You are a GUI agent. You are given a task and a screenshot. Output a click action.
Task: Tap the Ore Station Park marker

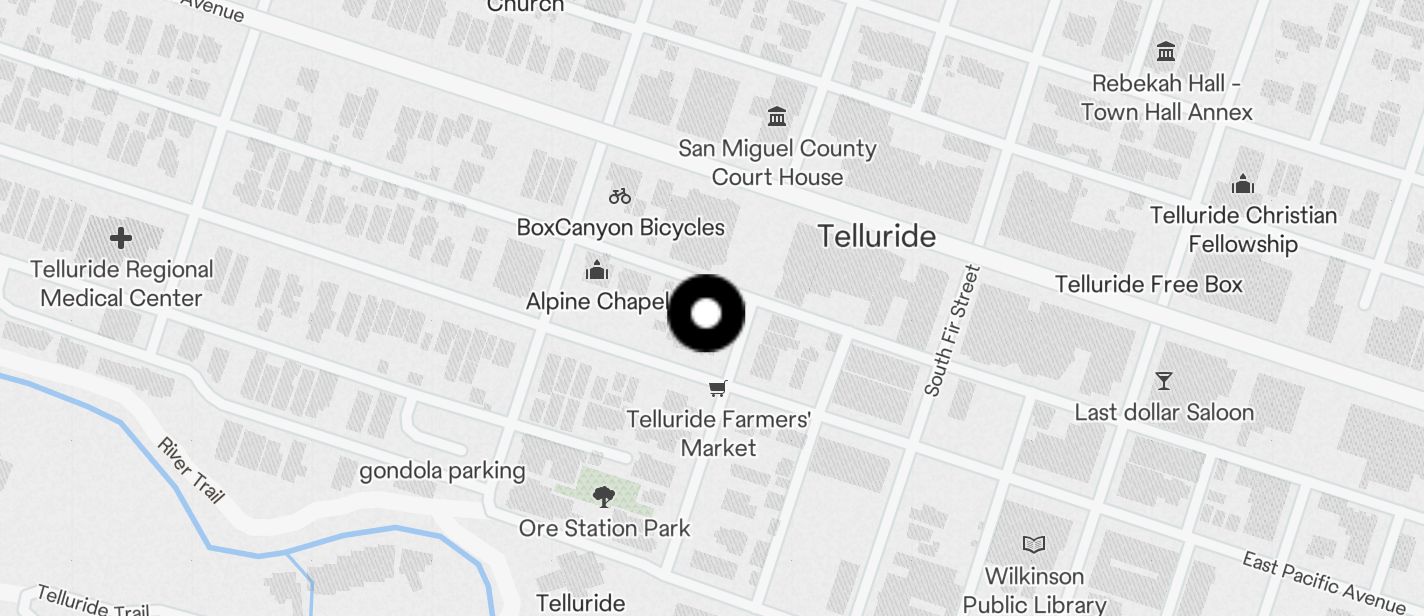(603, 495)
